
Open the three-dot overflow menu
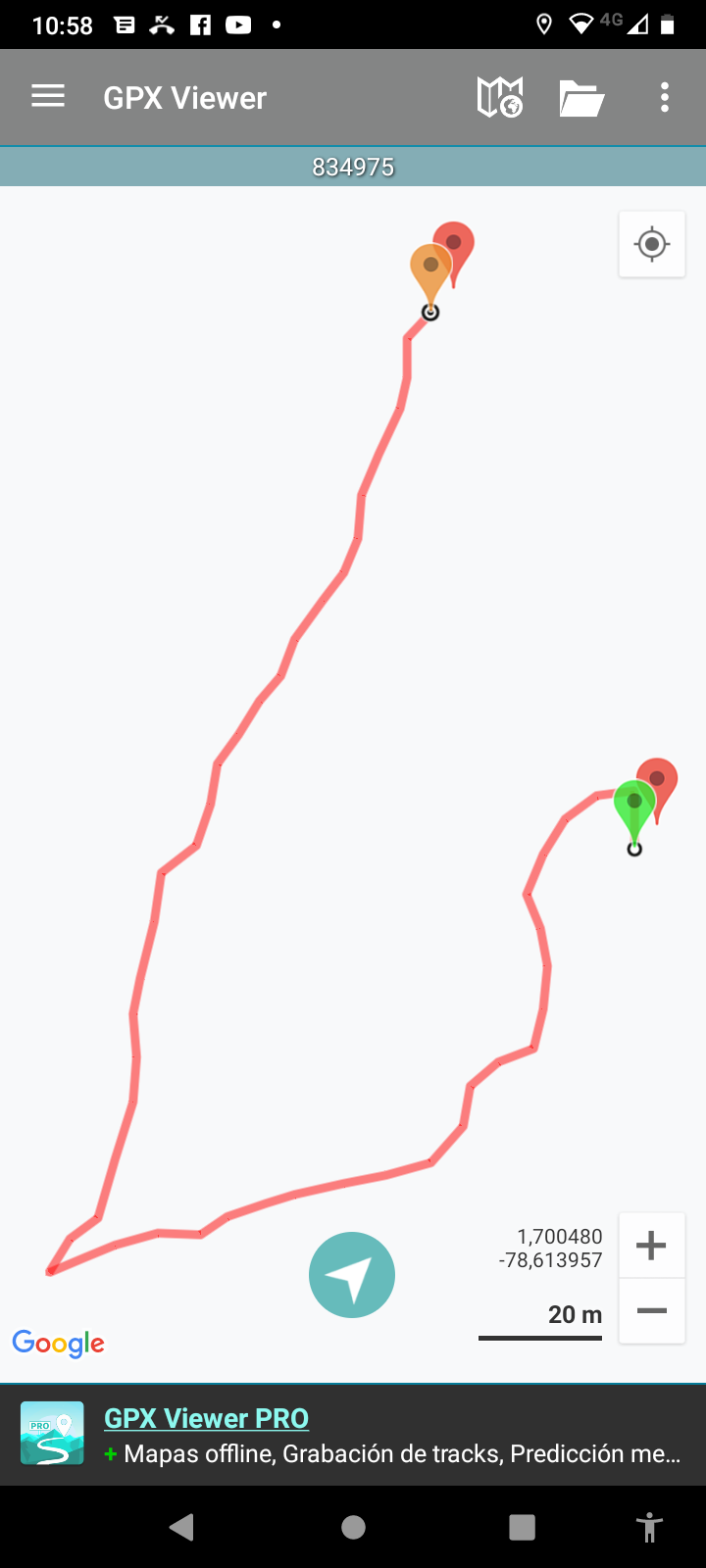(665, 97)
